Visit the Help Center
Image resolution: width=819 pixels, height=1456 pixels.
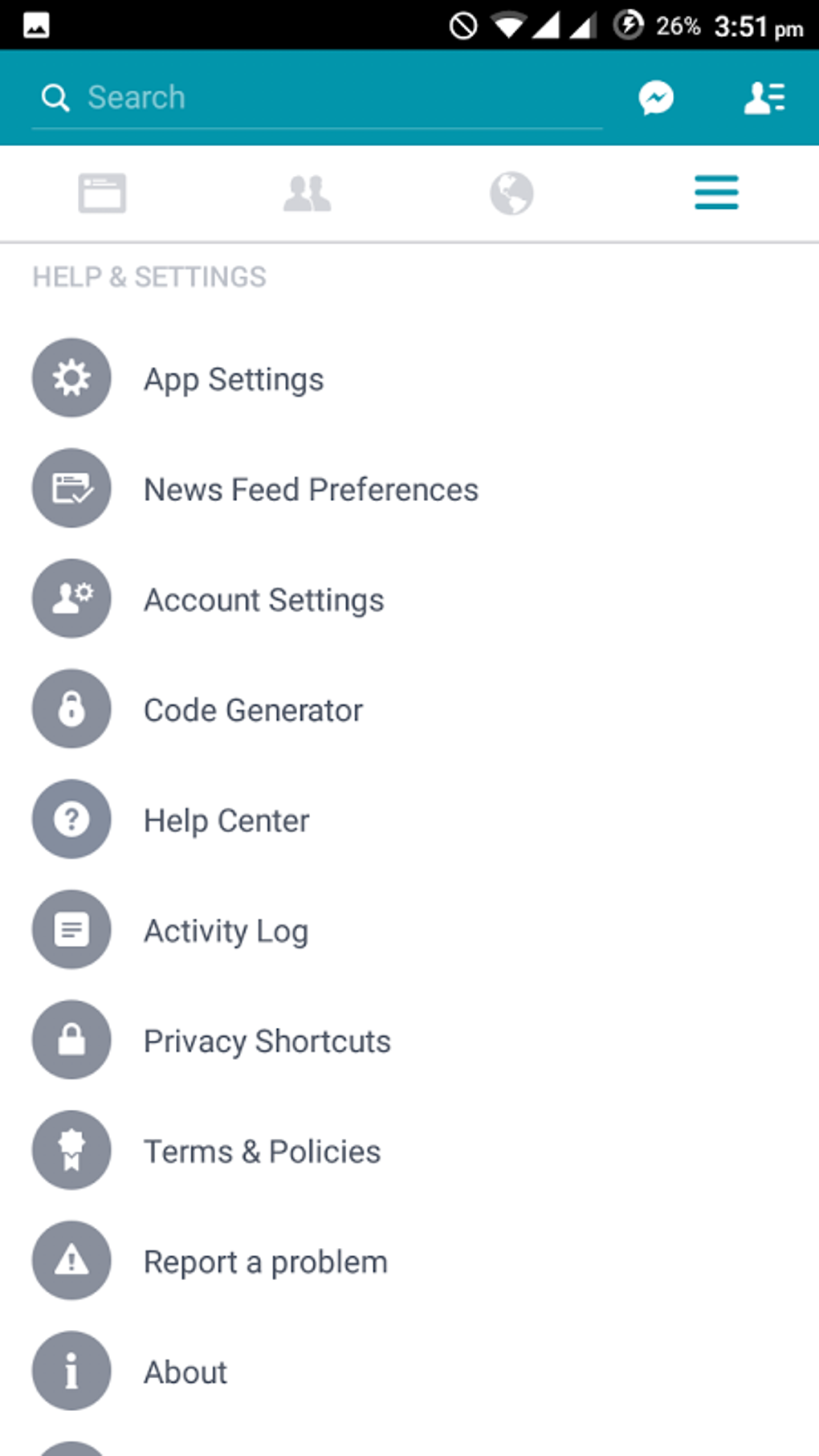pos(226,820)
